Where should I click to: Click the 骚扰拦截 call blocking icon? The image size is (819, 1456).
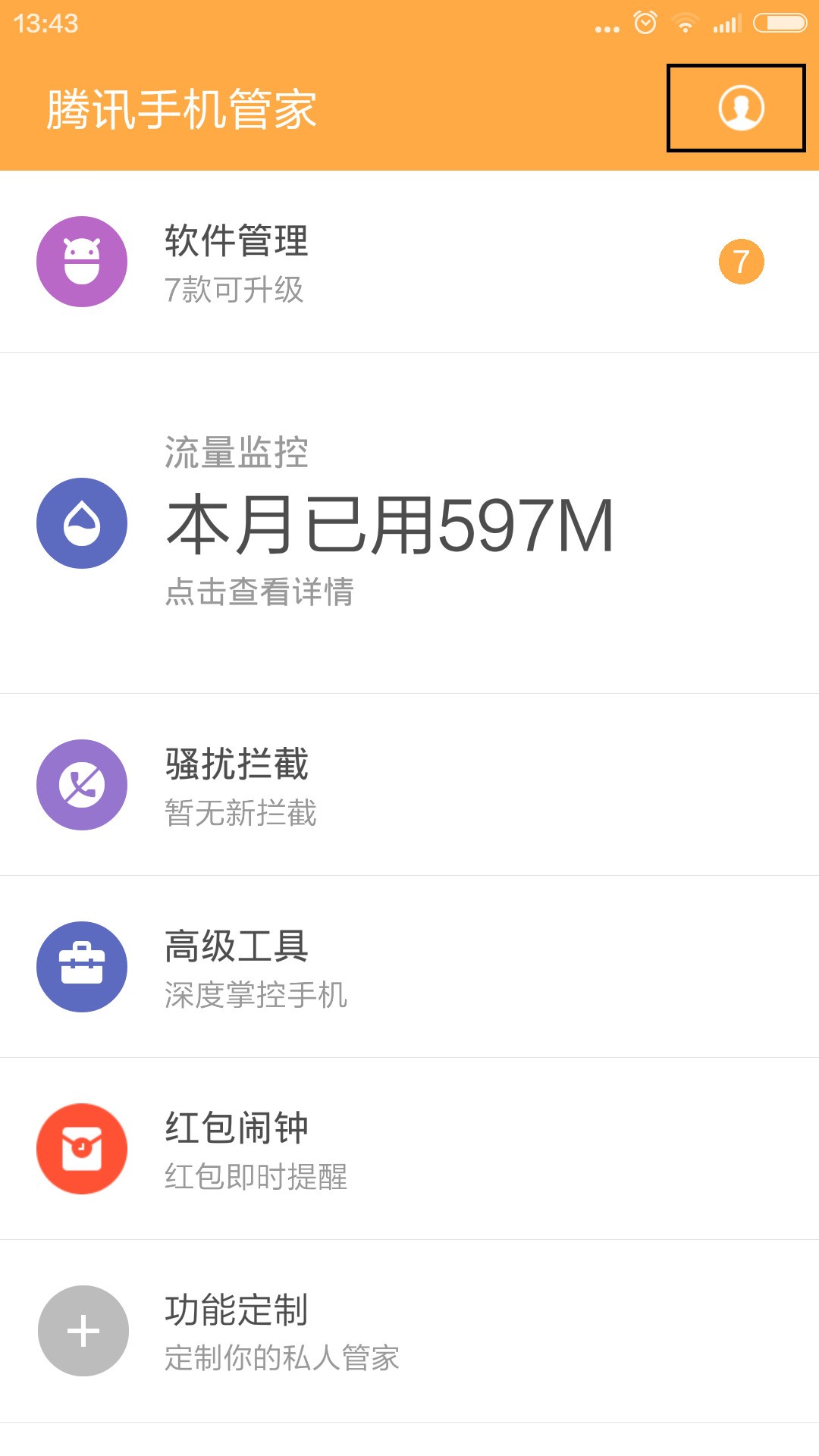click(81, 785)
